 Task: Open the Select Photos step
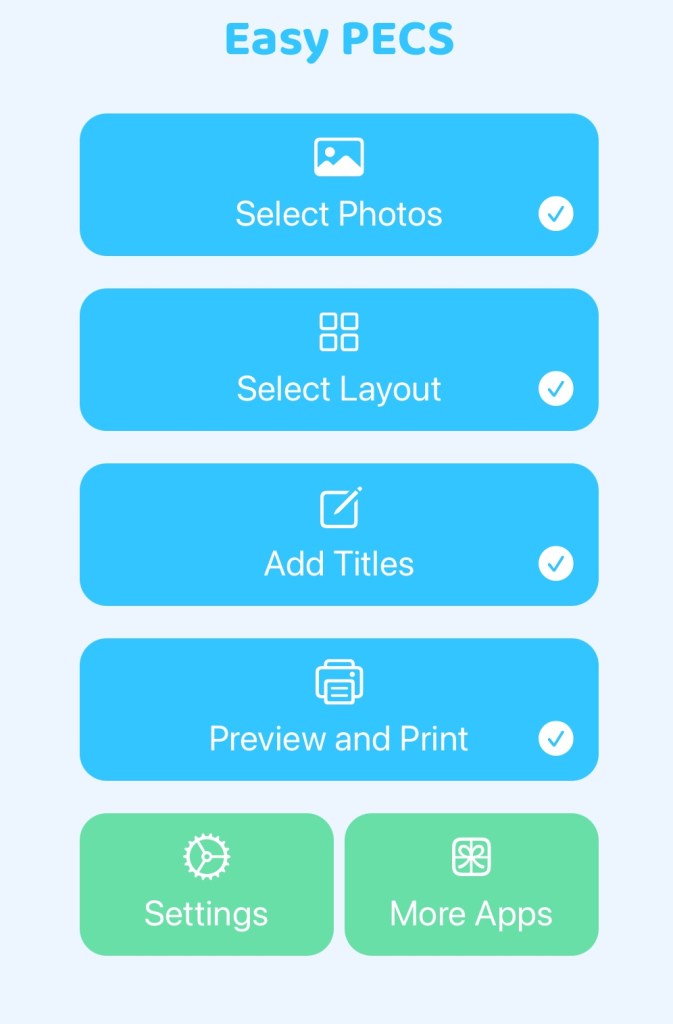click(x=338, y=185)
